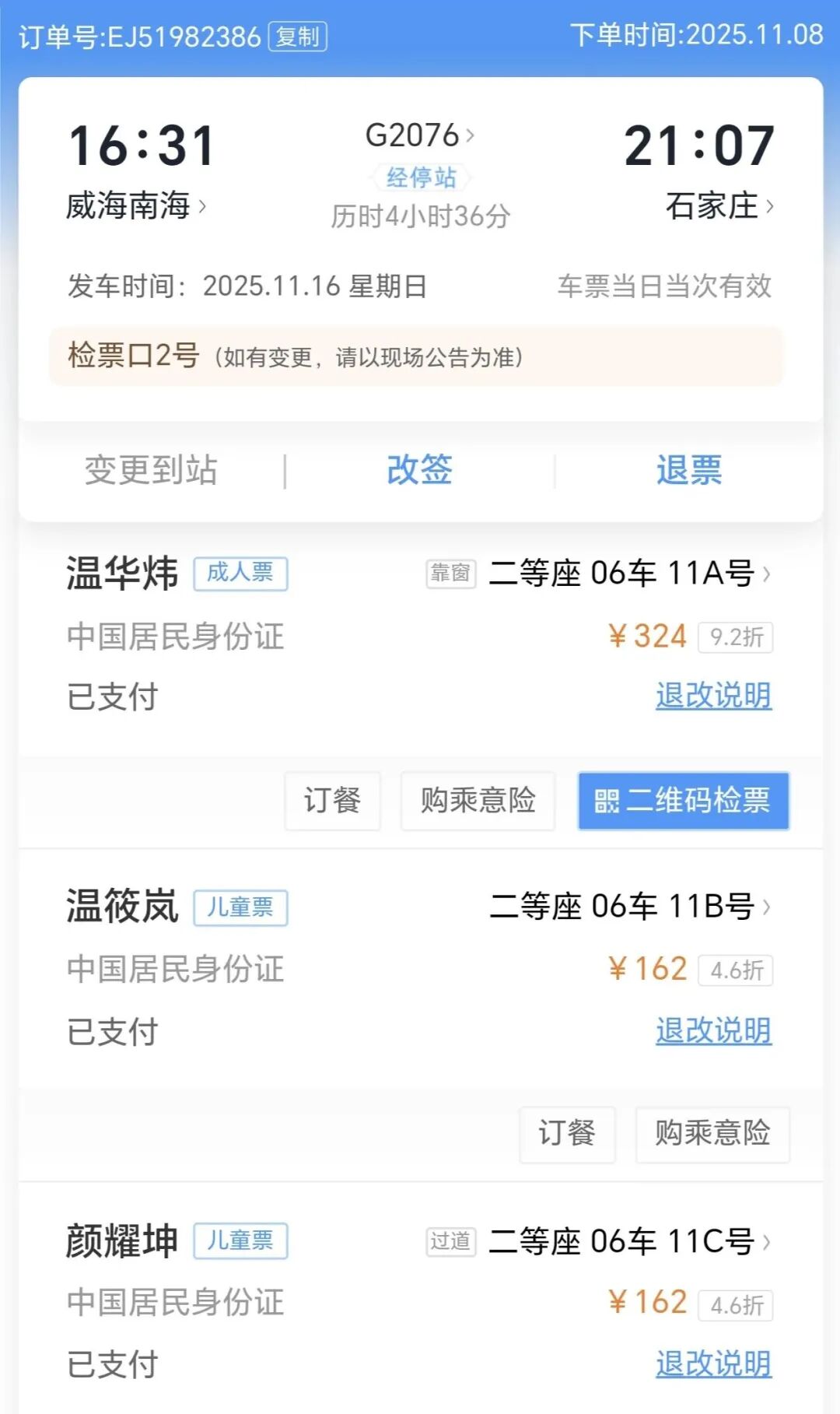This screenshot has width=840, height=1414.
Task: Read 退改说明 for 颜耀坤's ticket
Action: (x=713, y=1363)
